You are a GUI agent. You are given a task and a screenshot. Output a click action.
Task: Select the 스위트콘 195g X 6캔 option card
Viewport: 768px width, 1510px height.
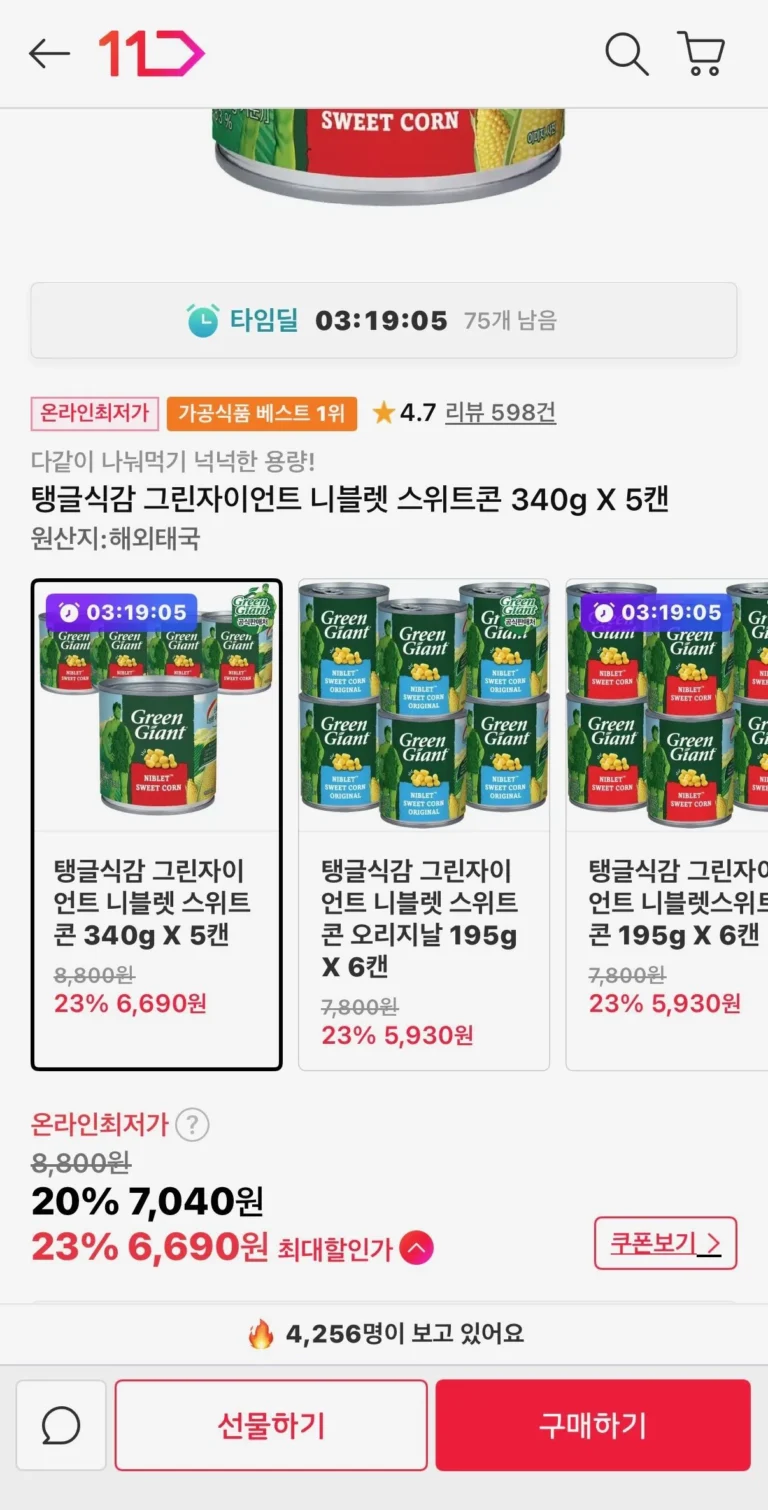[x=670, y=824]
